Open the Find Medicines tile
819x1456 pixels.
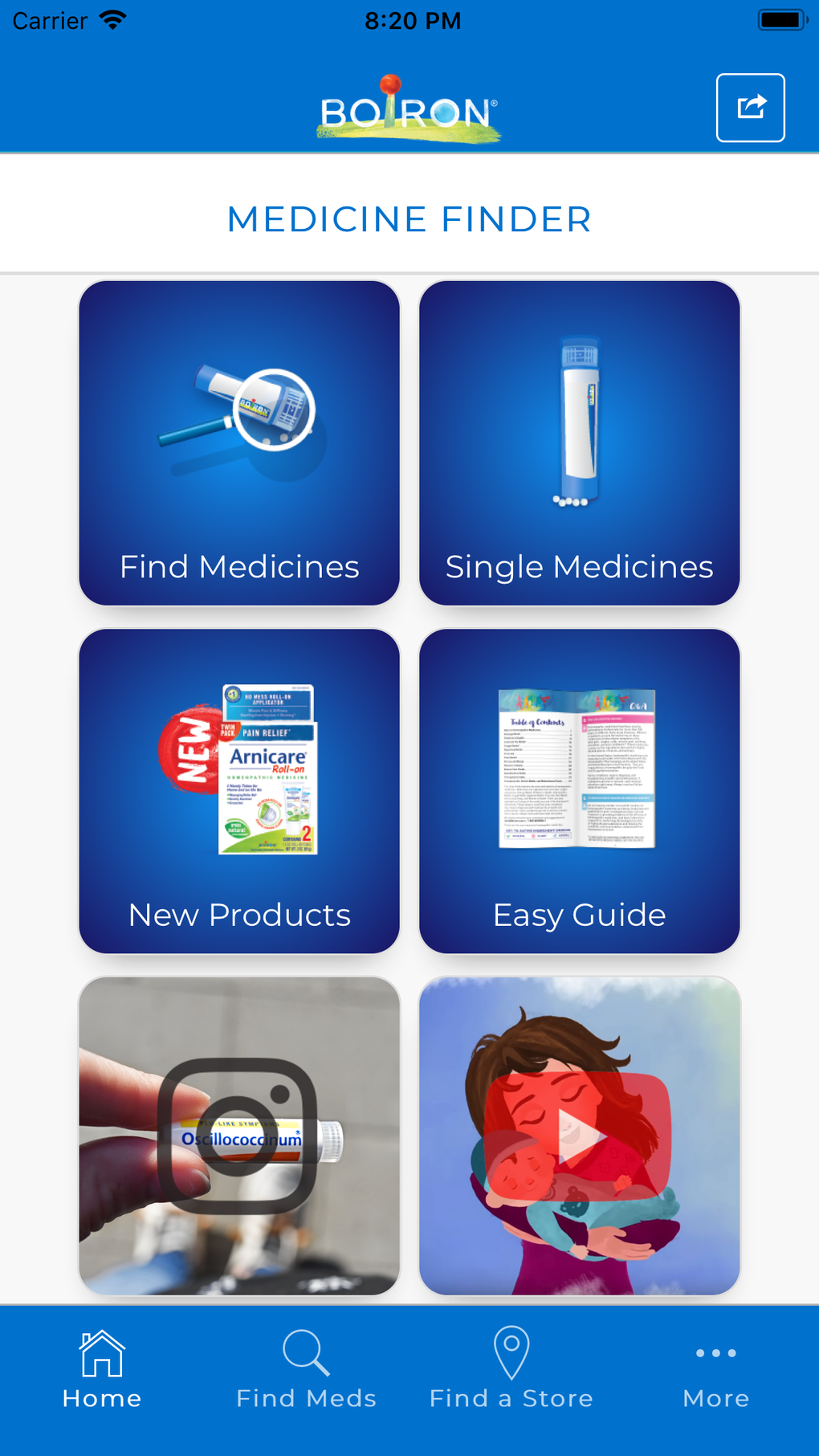[x=239, y=443]
